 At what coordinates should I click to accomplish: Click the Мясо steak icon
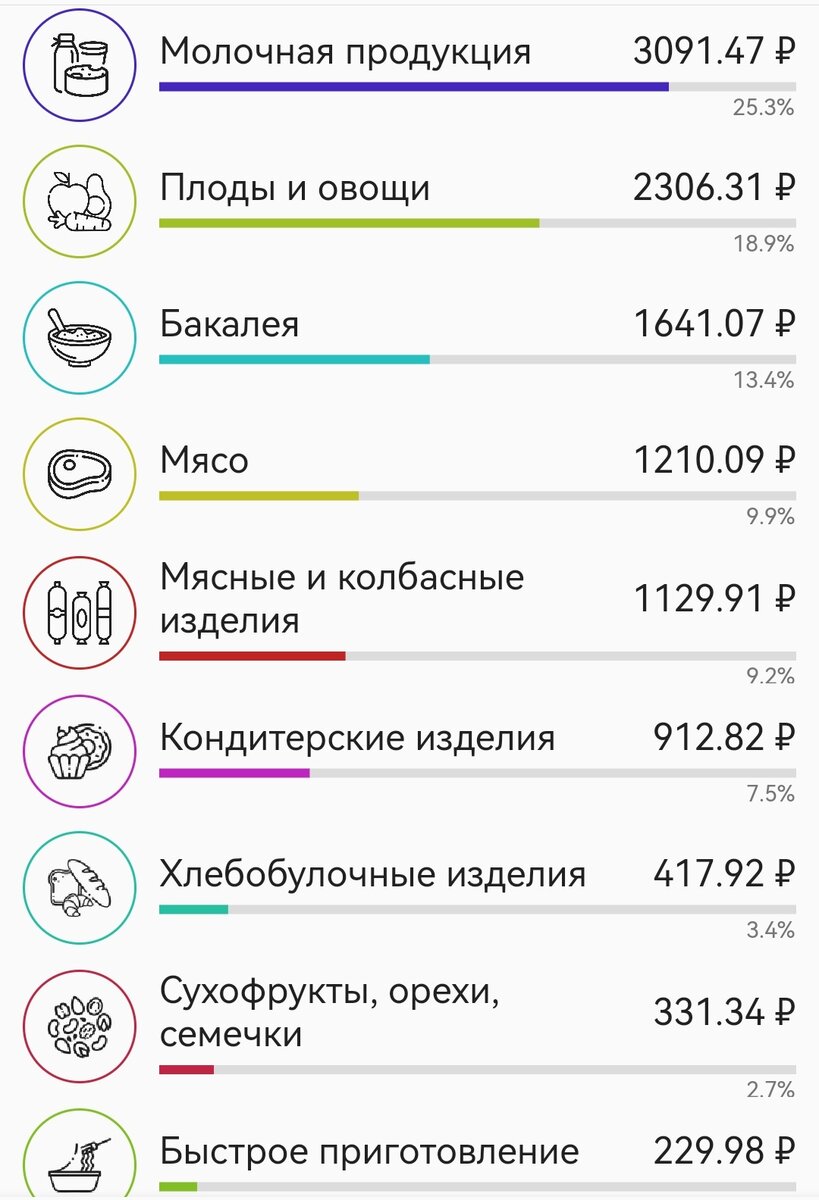point(79,474)
